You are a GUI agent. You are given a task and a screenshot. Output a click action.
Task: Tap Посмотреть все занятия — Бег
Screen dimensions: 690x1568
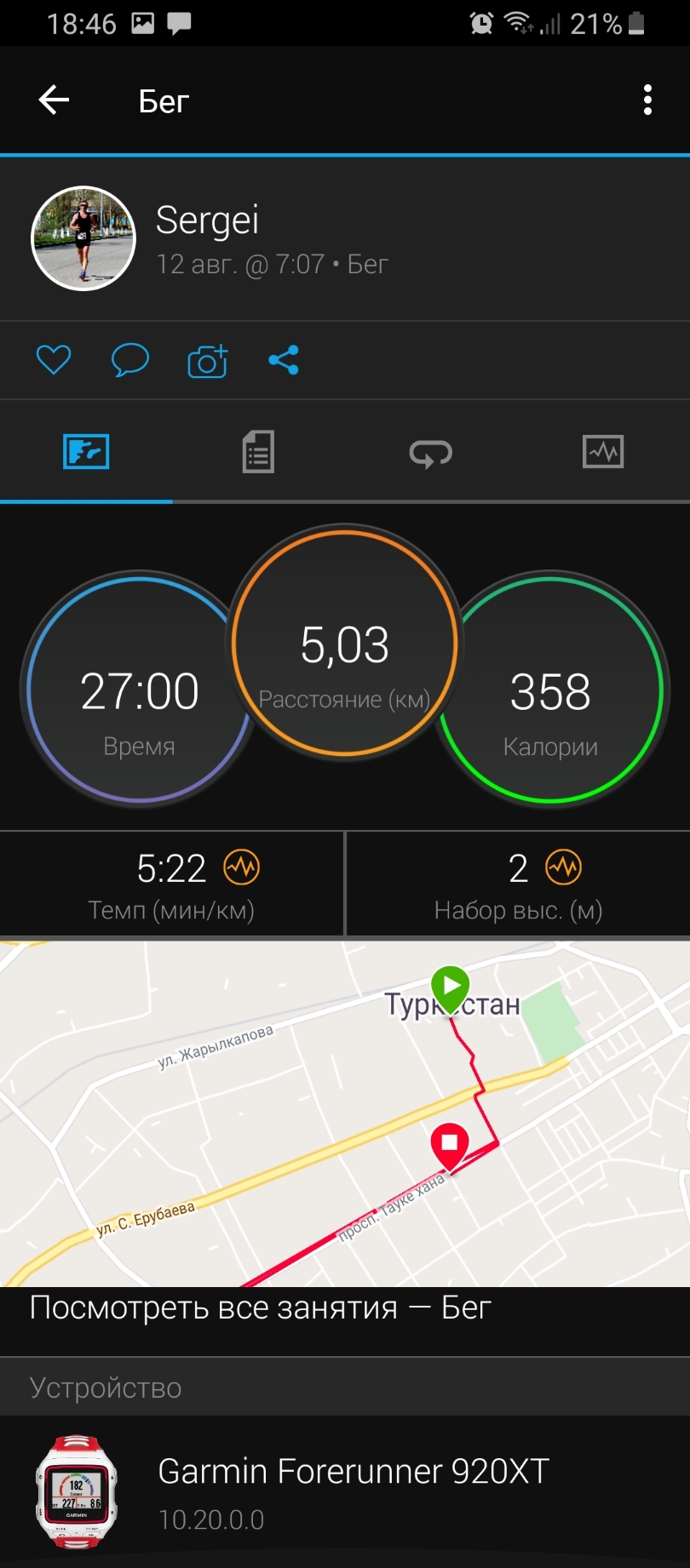[x=261, y=1308]
